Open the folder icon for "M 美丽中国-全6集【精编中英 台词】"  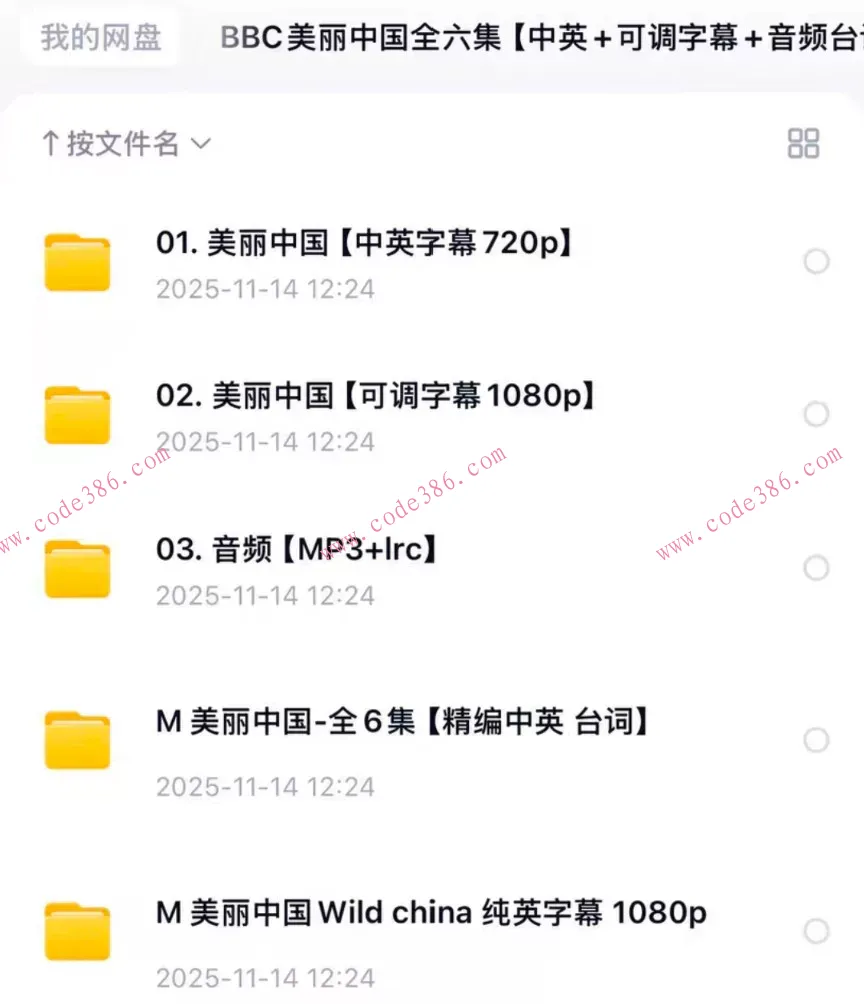(77, 738)
